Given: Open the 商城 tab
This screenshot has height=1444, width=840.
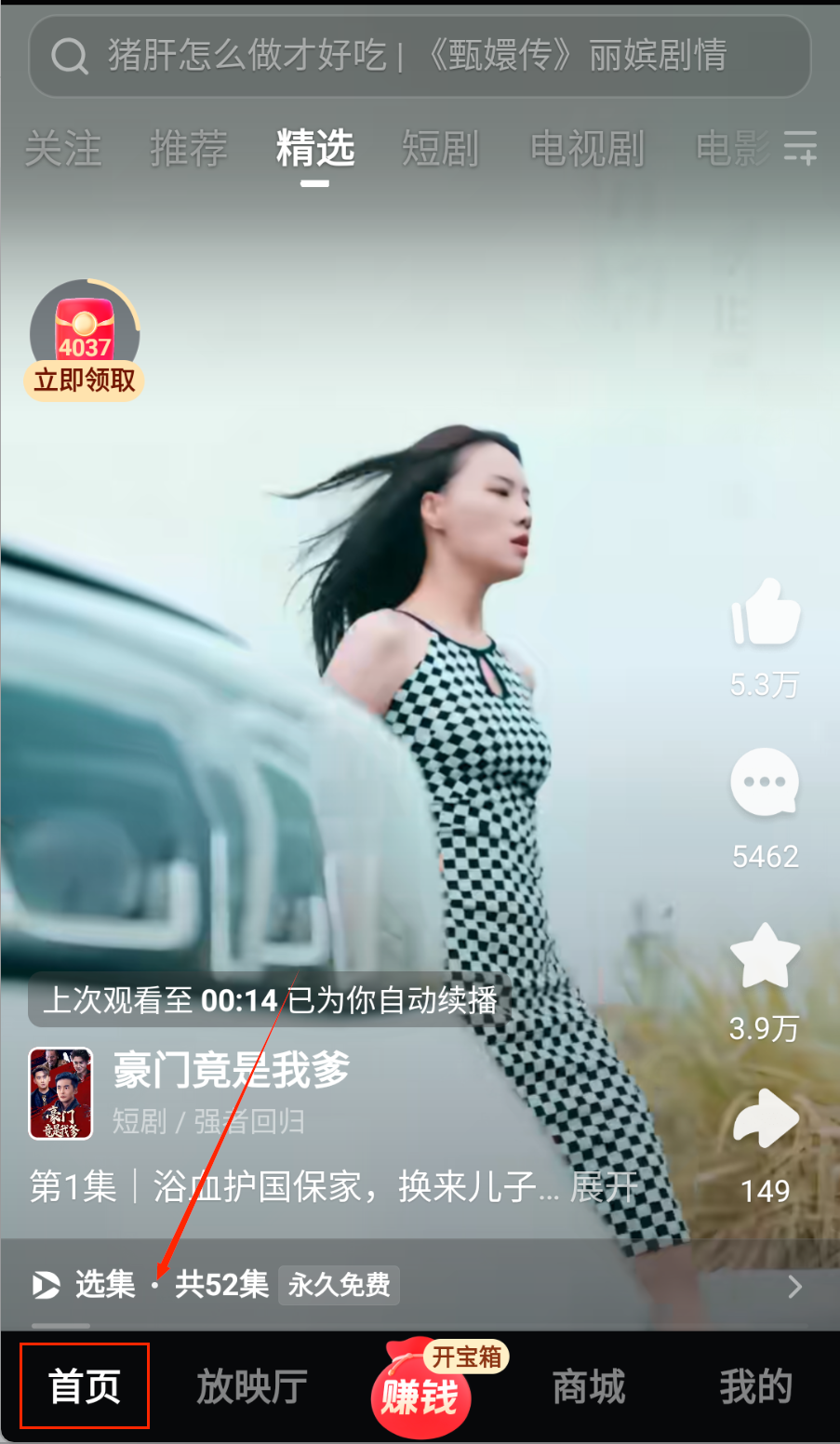Looking at the screenshot, I should tap(588, 1386).
